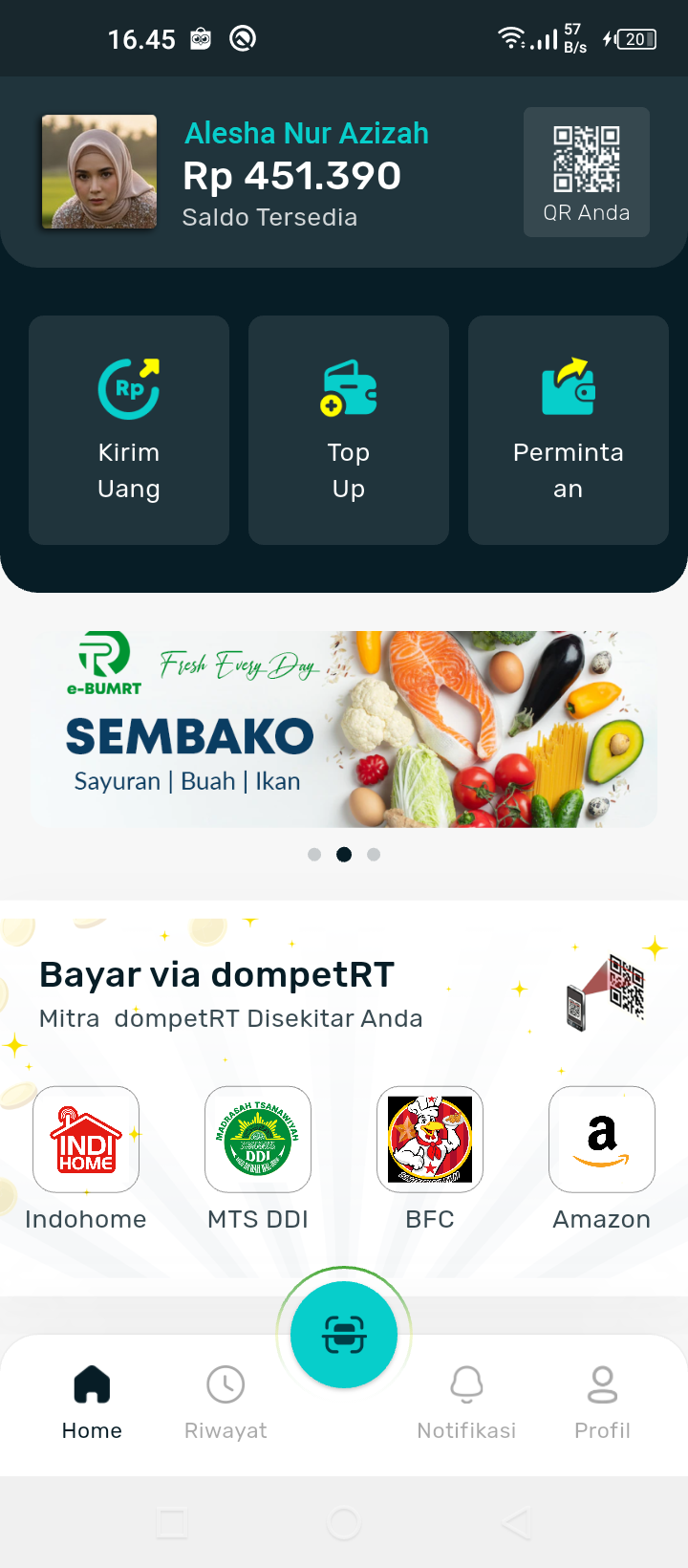Image resolution: width=688 pixels, height=1568 pixels.
Task: Switch to the Riwayat tab
Action: pos(226,1402)
